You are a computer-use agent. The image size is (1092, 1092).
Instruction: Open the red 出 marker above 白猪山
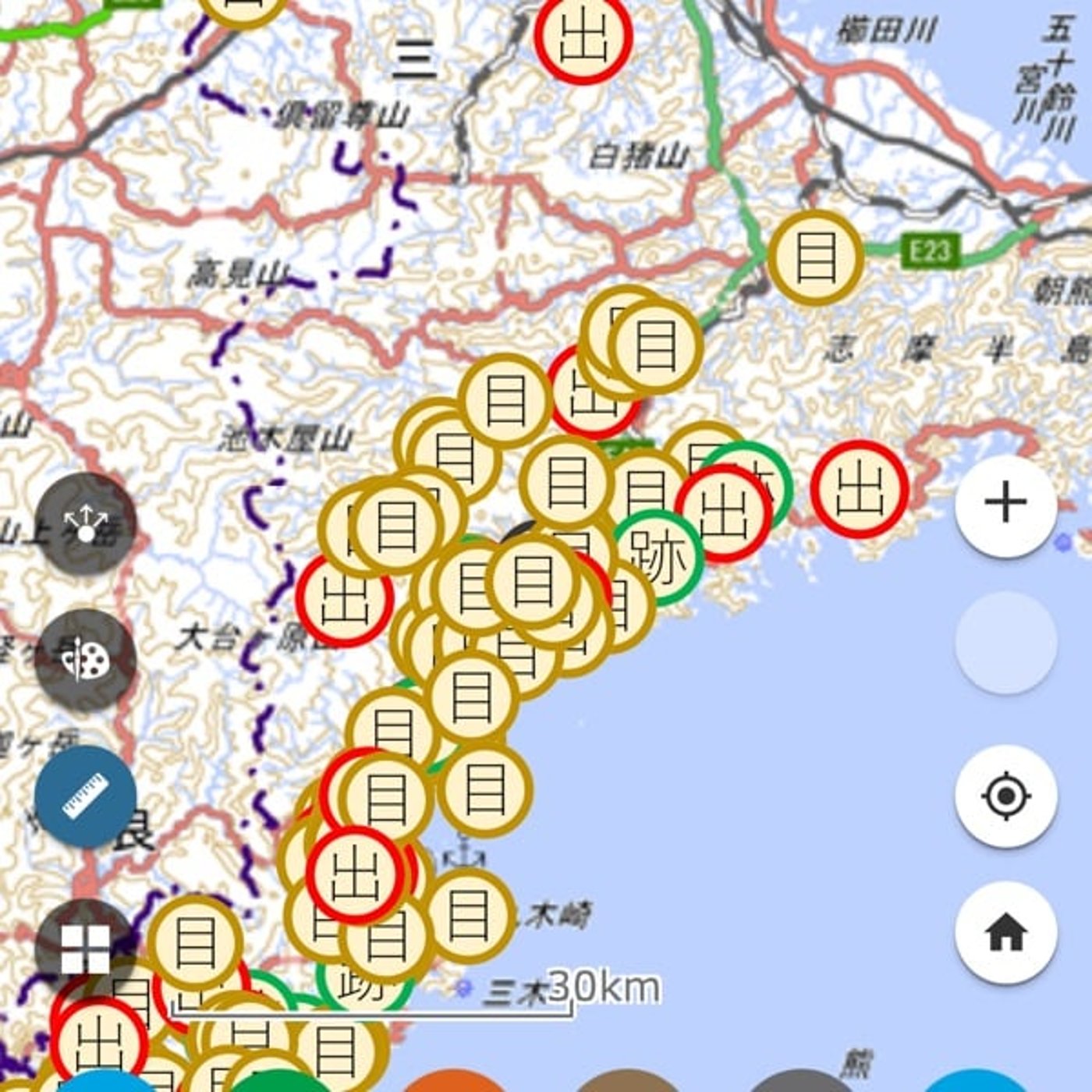coord(583,36)
